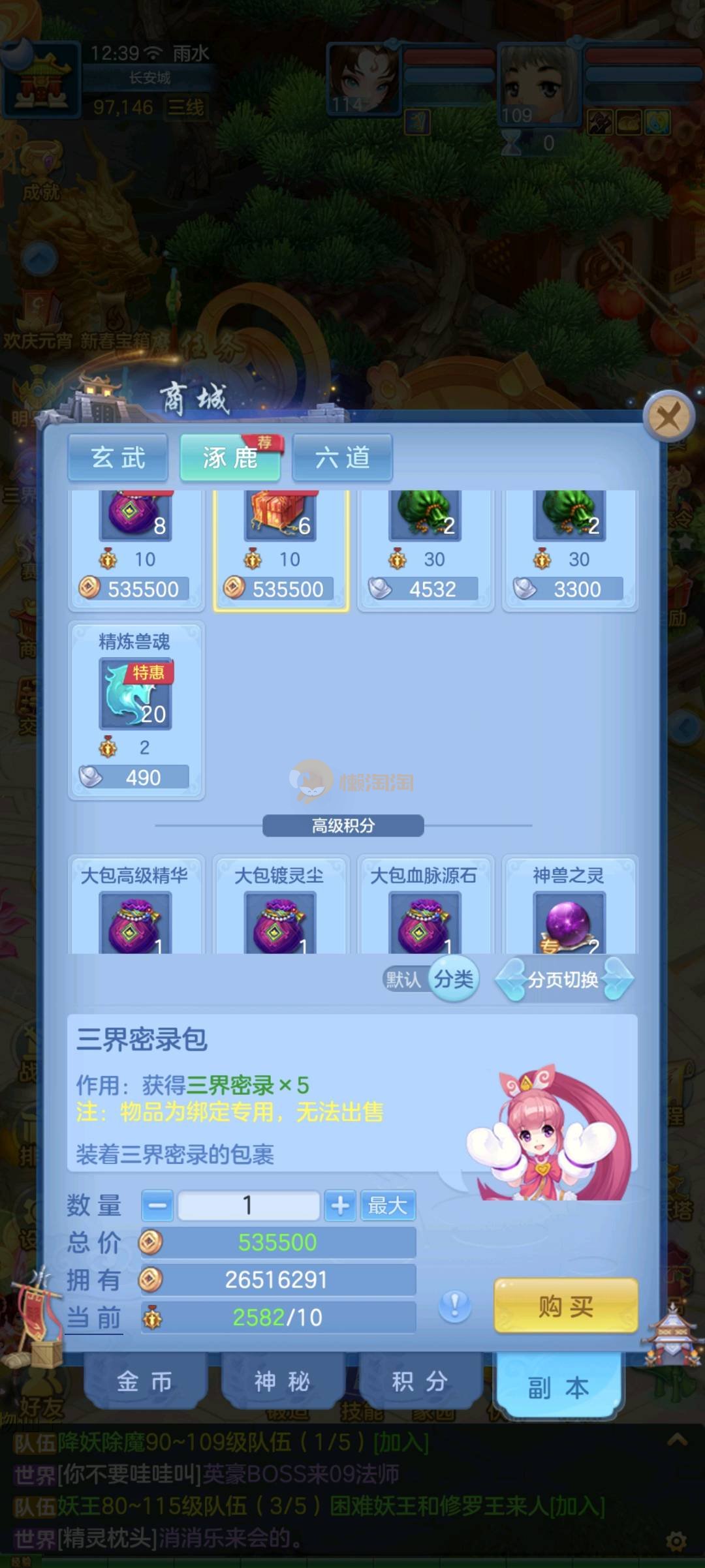The image size is (705, 1568).
Task: Select the 大包高级精华 item
Action: [x=136, y=907]
